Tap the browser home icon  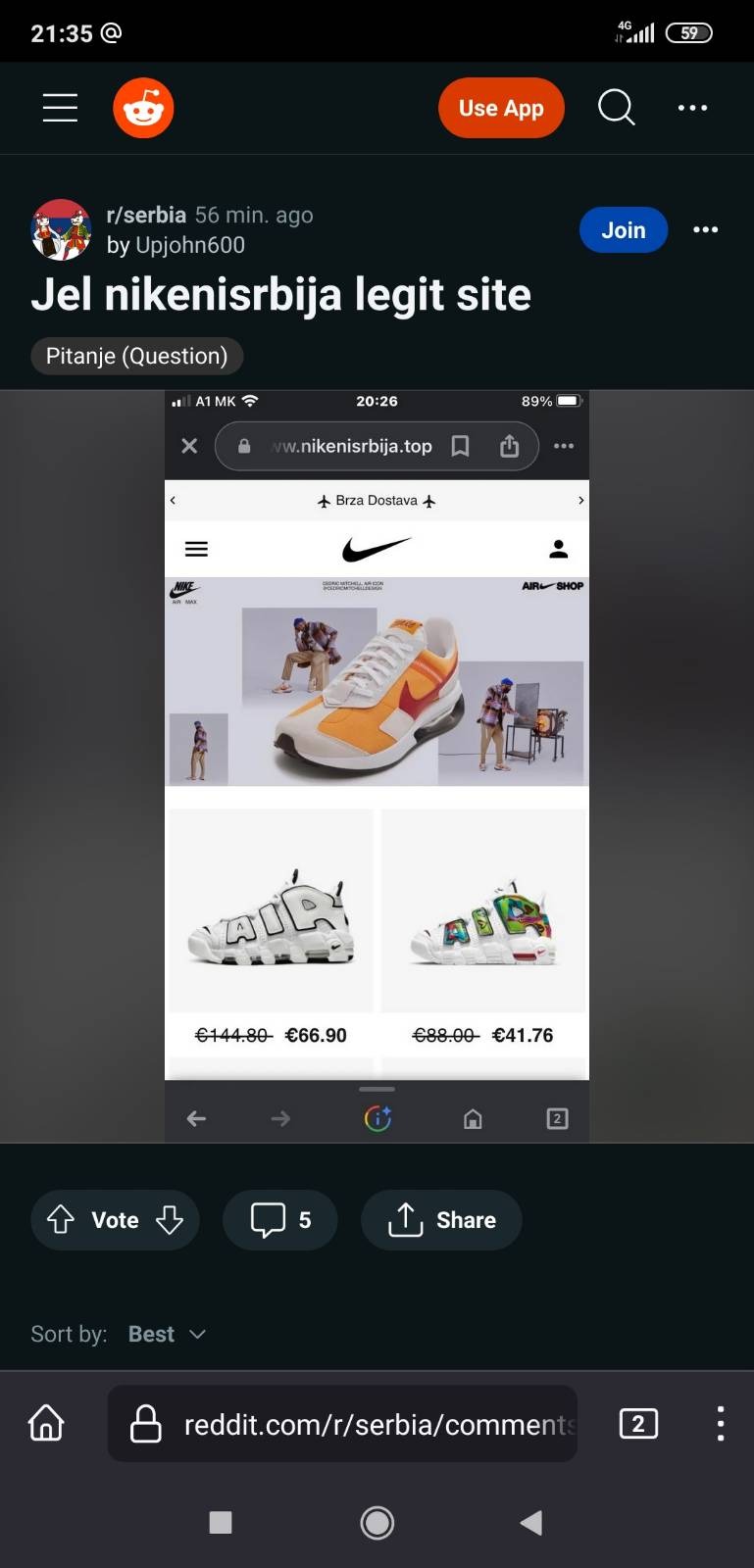coord(46,1423)
